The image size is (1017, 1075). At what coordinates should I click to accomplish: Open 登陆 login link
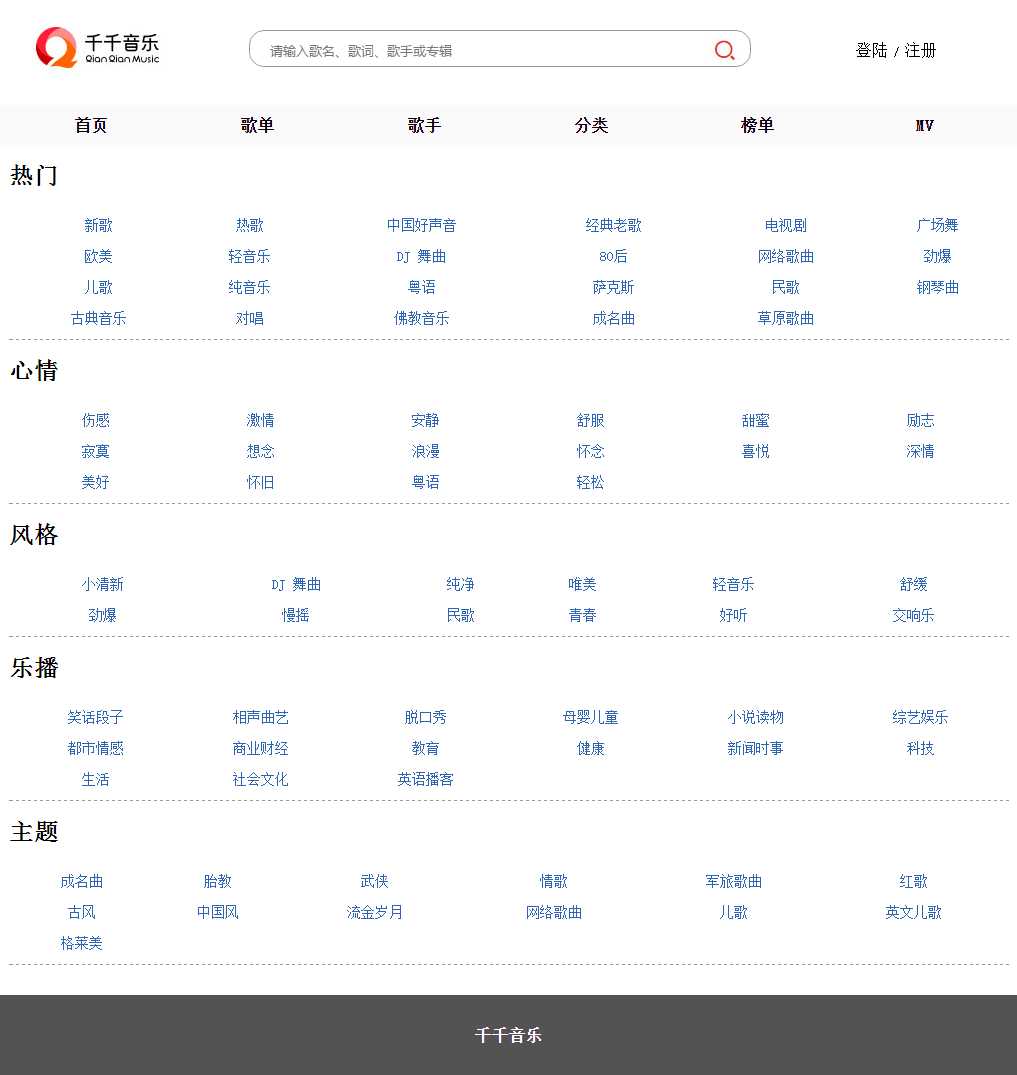click(871, 50)
